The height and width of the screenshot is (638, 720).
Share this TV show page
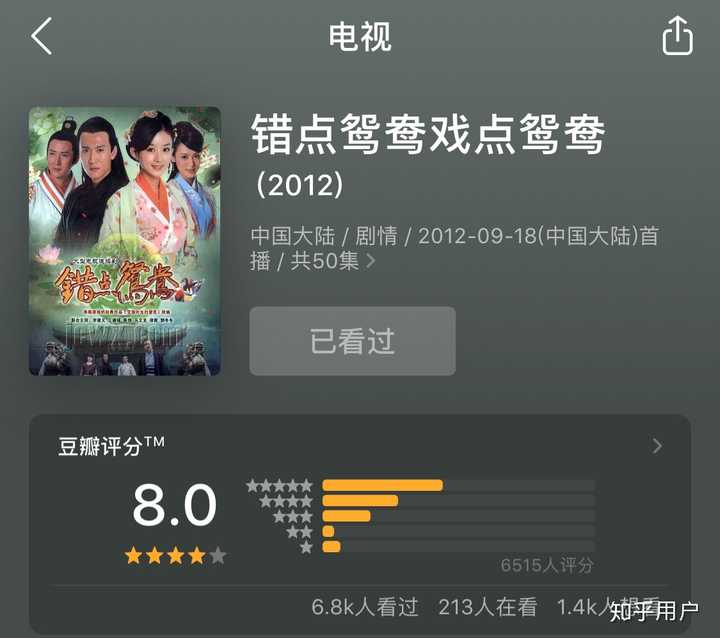point(677,37)
